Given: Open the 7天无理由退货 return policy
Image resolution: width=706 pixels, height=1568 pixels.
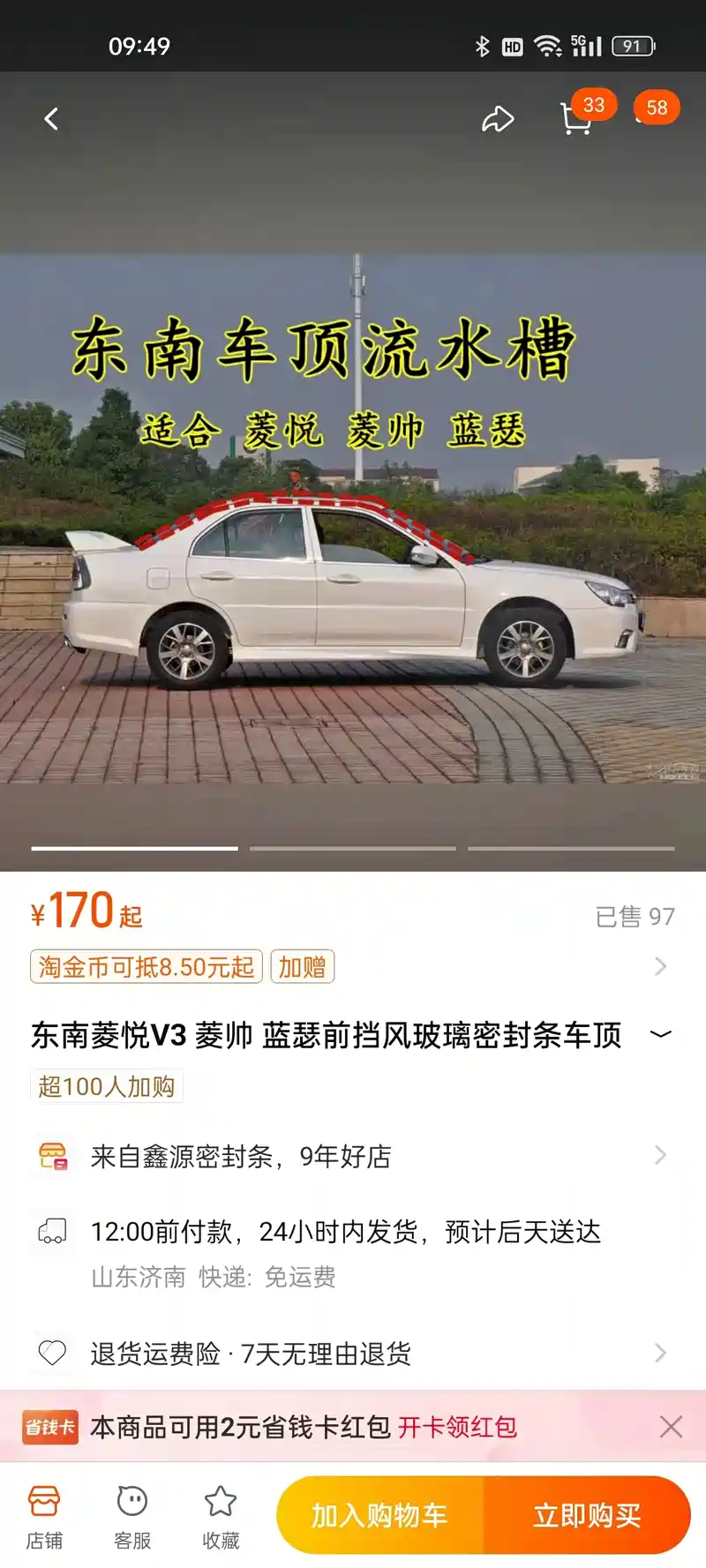Looking at the screenshot, I should [353, 1353].
